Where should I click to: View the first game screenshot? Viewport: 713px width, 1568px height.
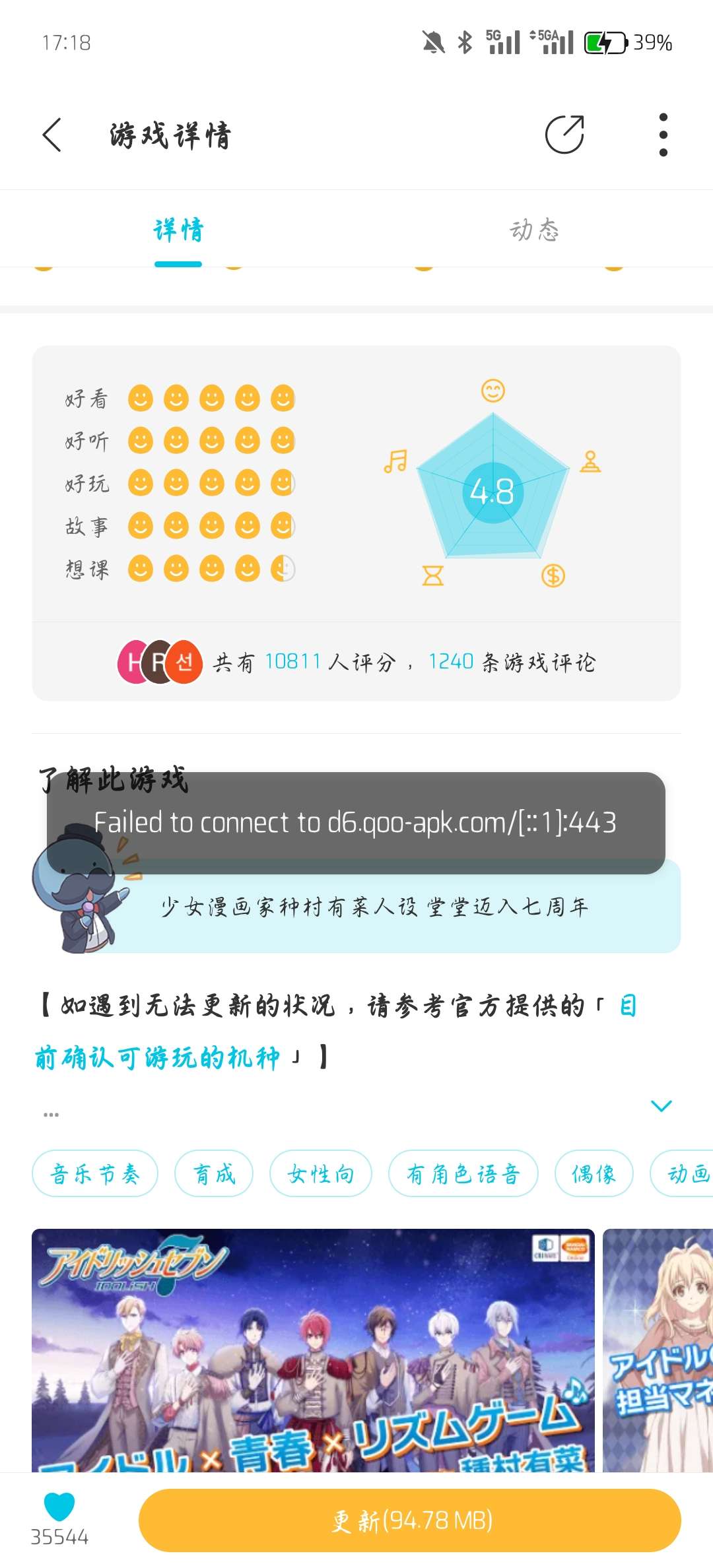(x=313, y=1350)
